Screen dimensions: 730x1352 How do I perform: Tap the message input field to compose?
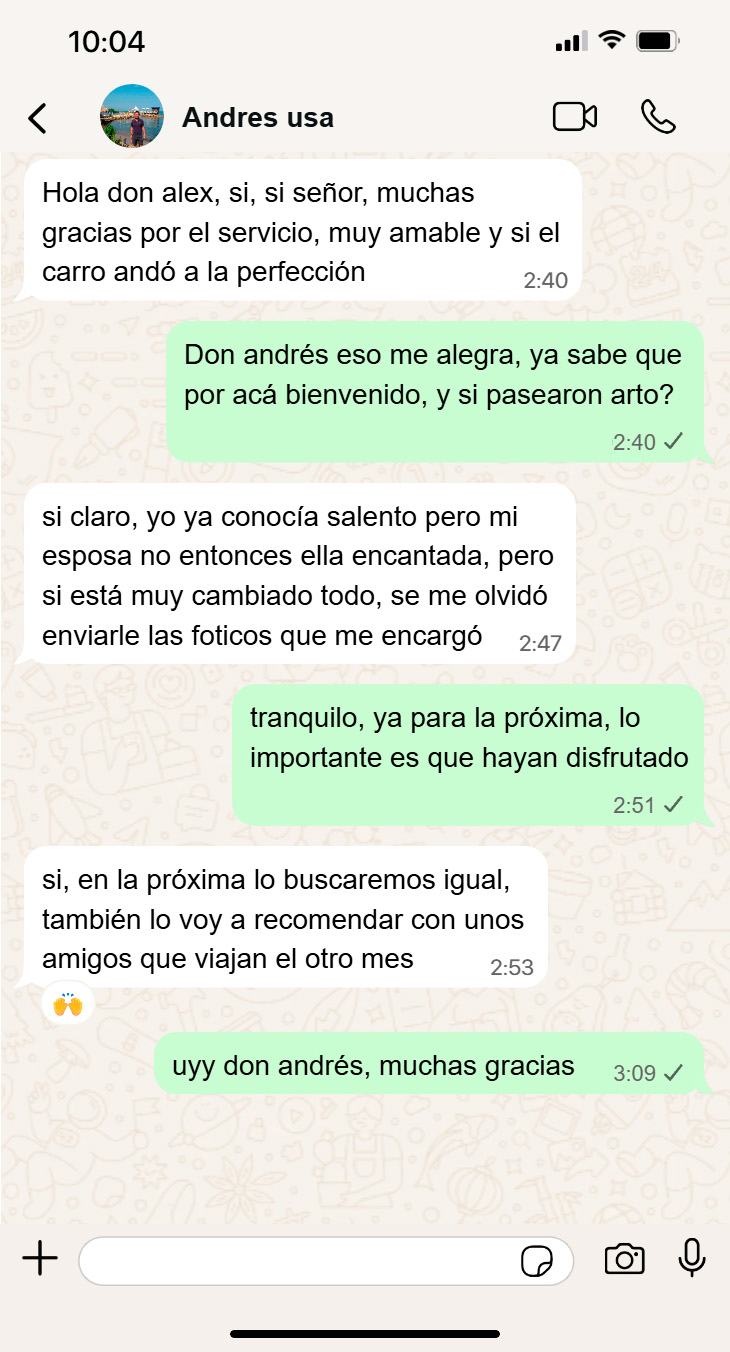pyautogui.click(x=300, y=1260)
